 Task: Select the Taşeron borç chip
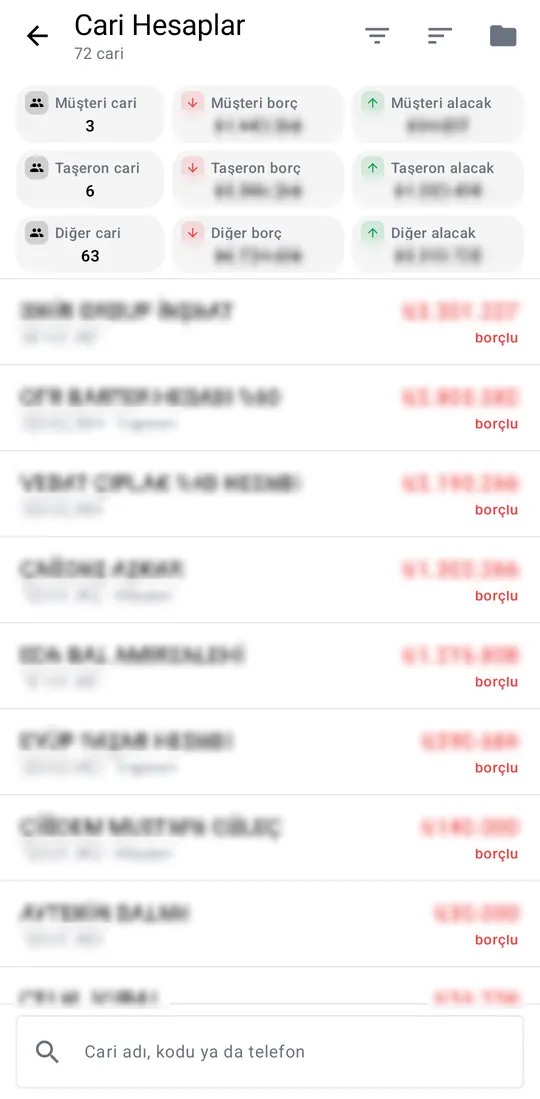tap(258, 179)
